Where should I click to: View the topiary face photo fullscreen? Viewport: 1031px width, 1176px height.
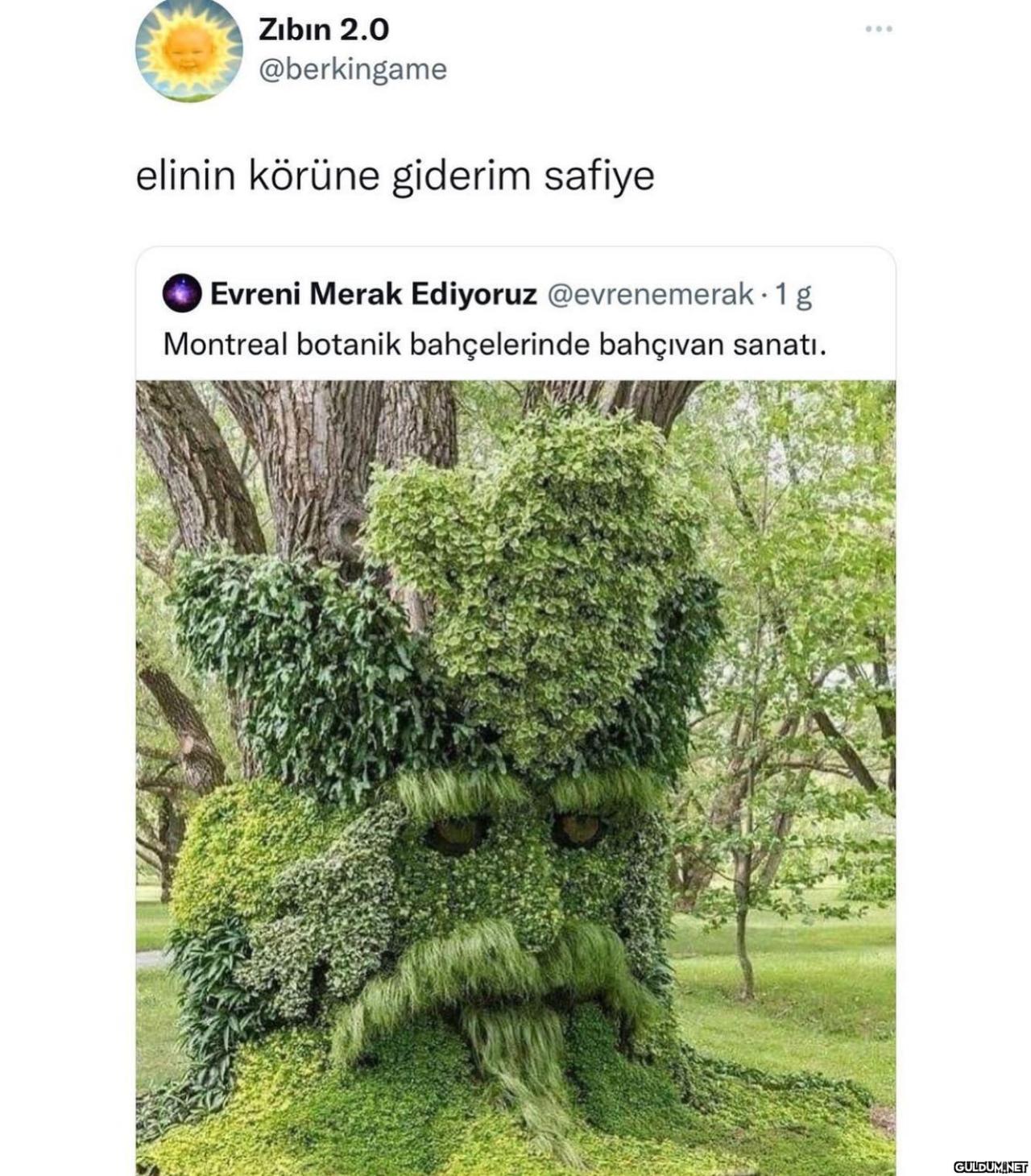point(515,773)
